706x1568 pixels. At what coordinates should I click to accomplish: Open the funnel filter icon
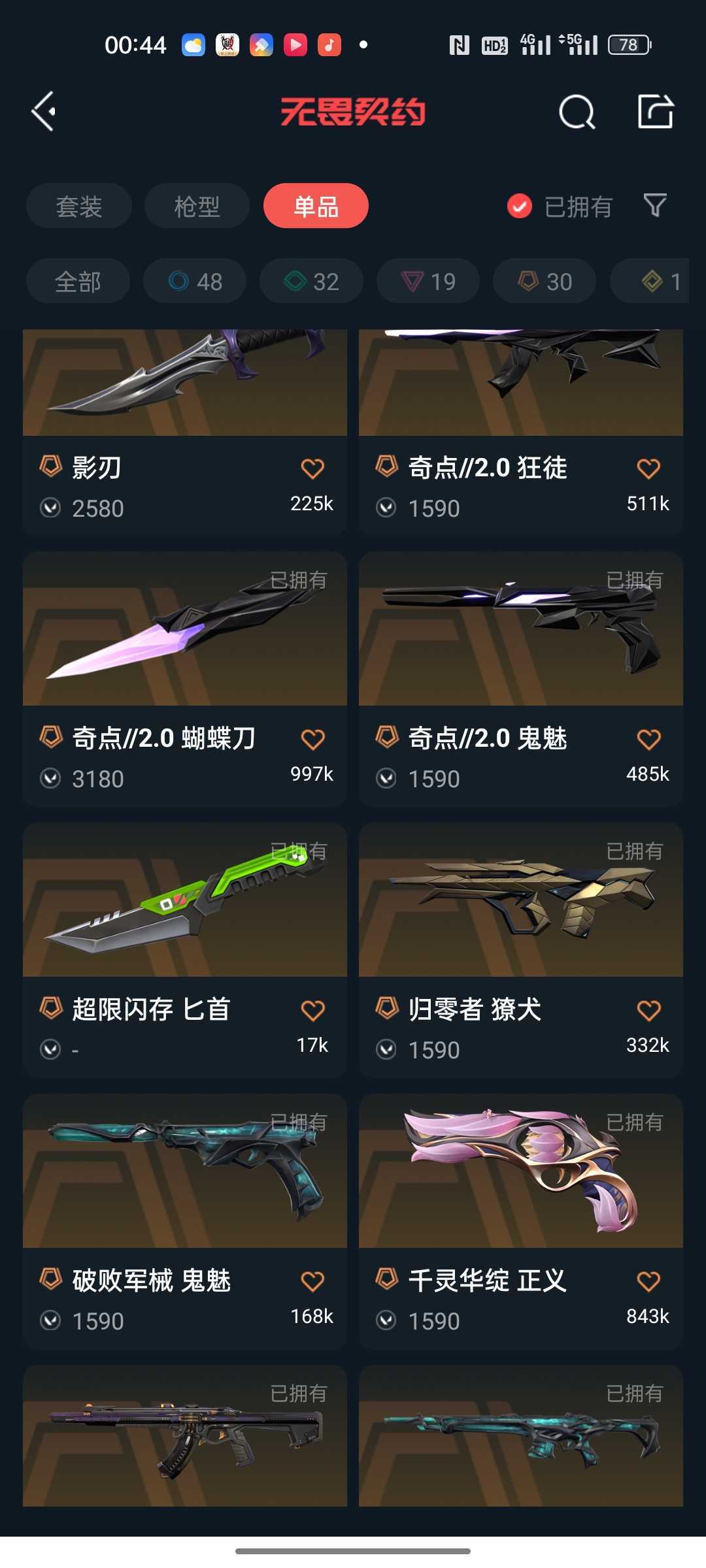pyautogui.click(x=655, y=206)
